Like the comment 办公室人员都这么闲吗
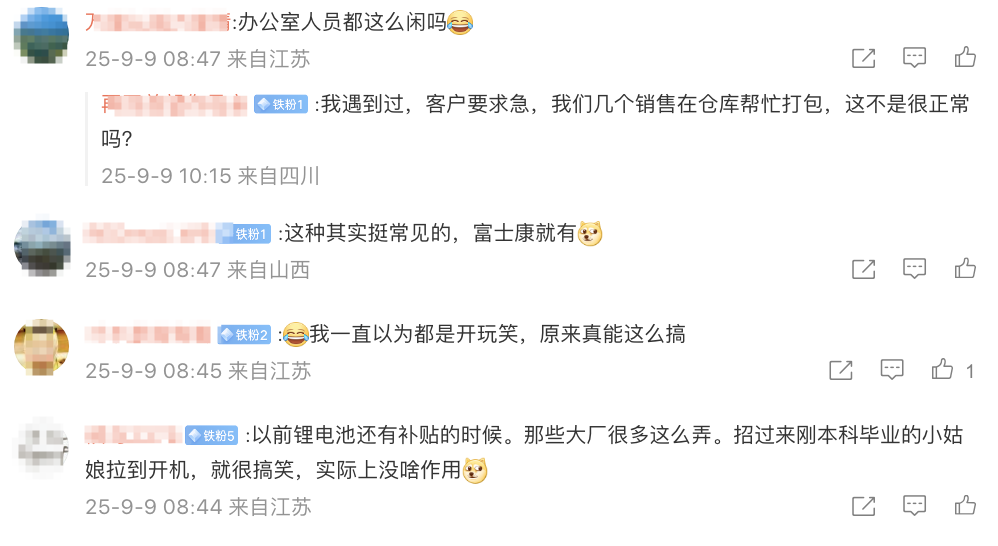The height and width of the screenshot is (546, 998). click(965, 58)
